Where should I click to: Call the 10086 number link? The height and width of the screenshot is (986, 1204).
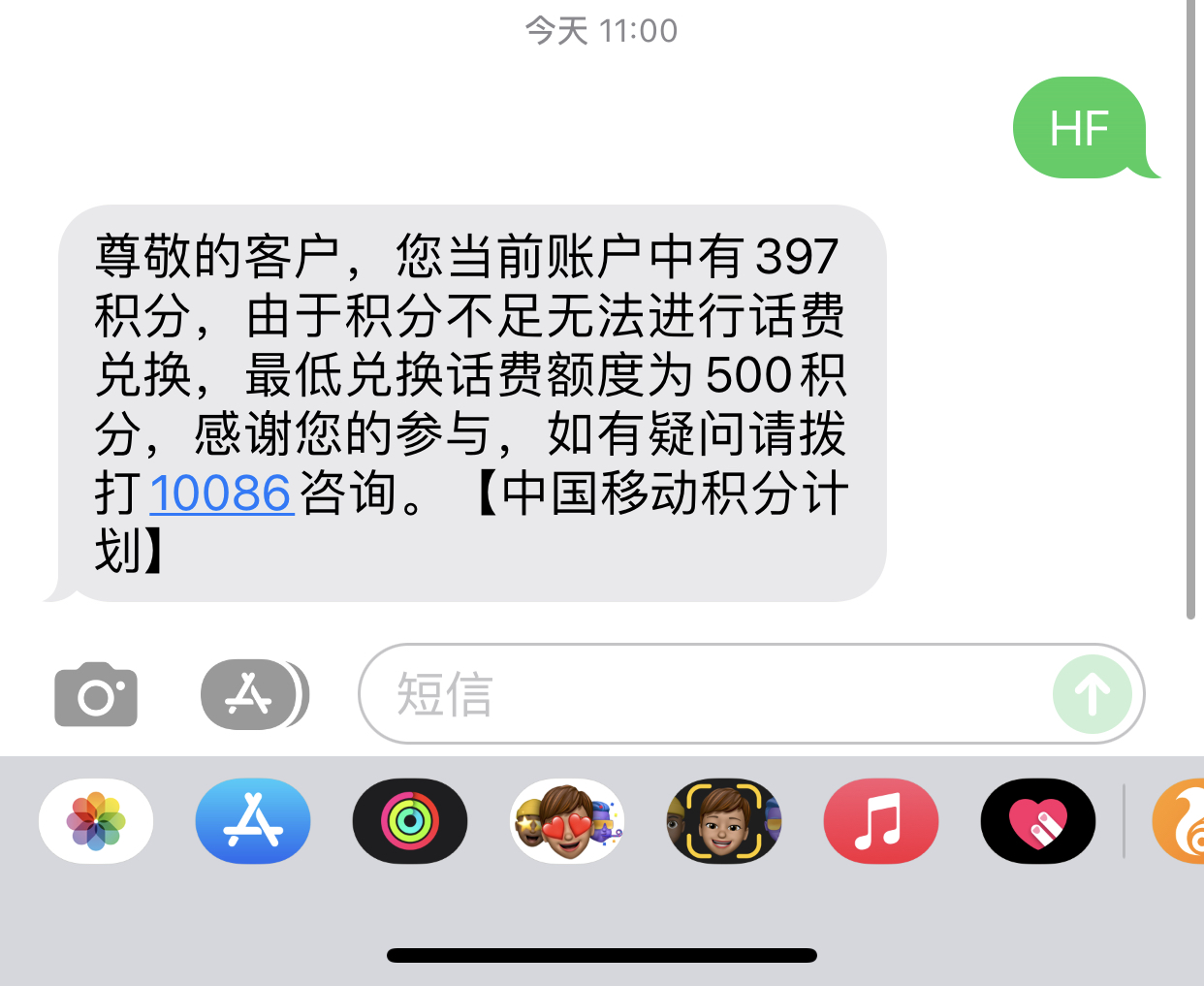(x=221, y=493)
